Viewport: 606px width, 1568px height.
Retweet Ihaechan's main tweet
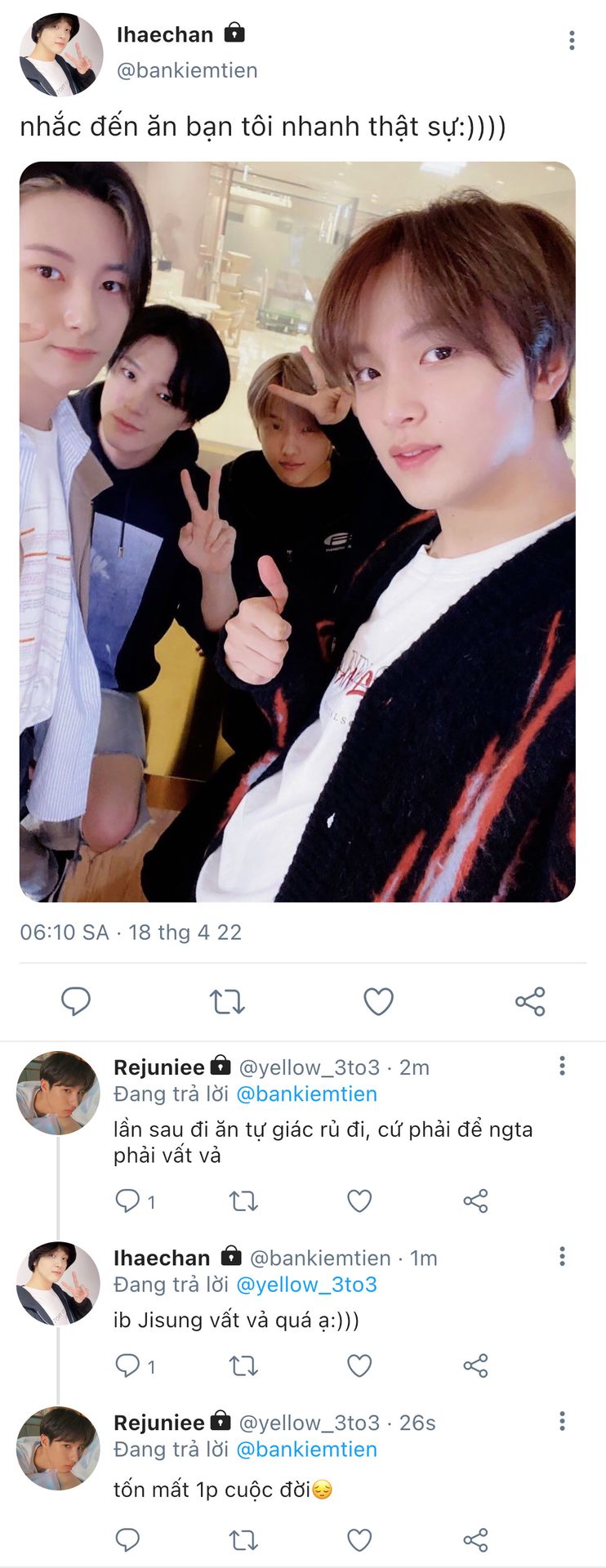(227, 1001)
